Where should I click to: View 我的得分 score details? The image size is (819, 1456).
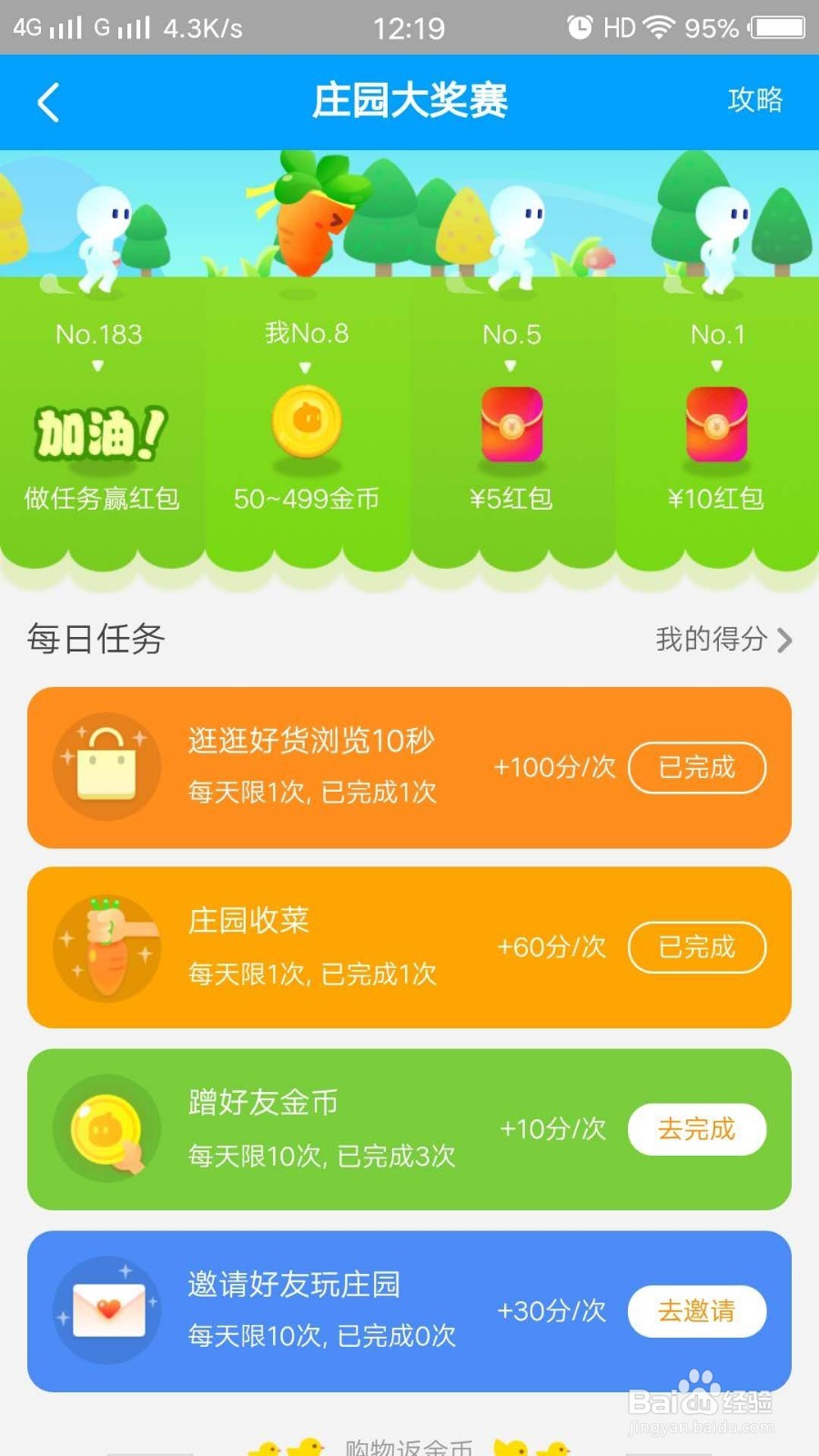723,640
